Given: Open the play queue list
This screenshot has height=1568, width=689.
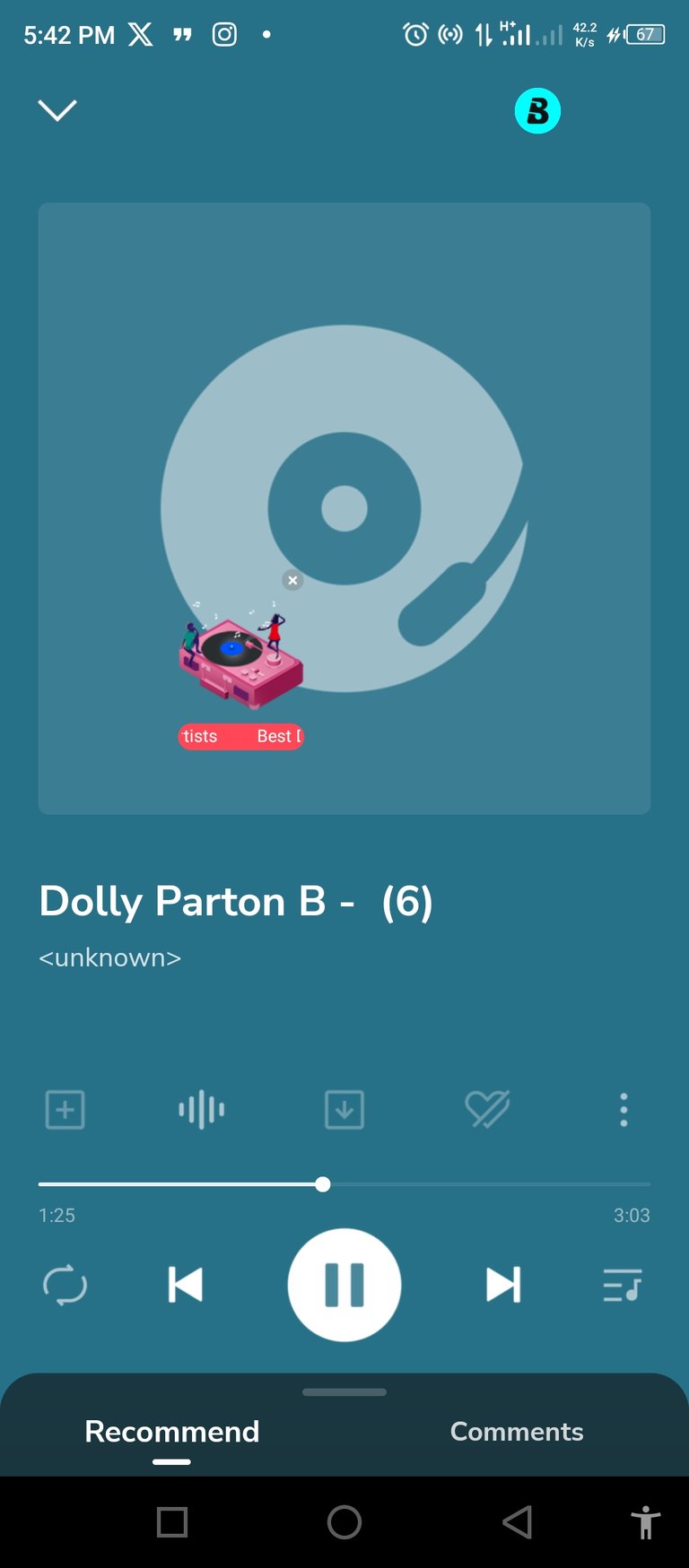Looking at the screenshot, I should [623, 1285].
